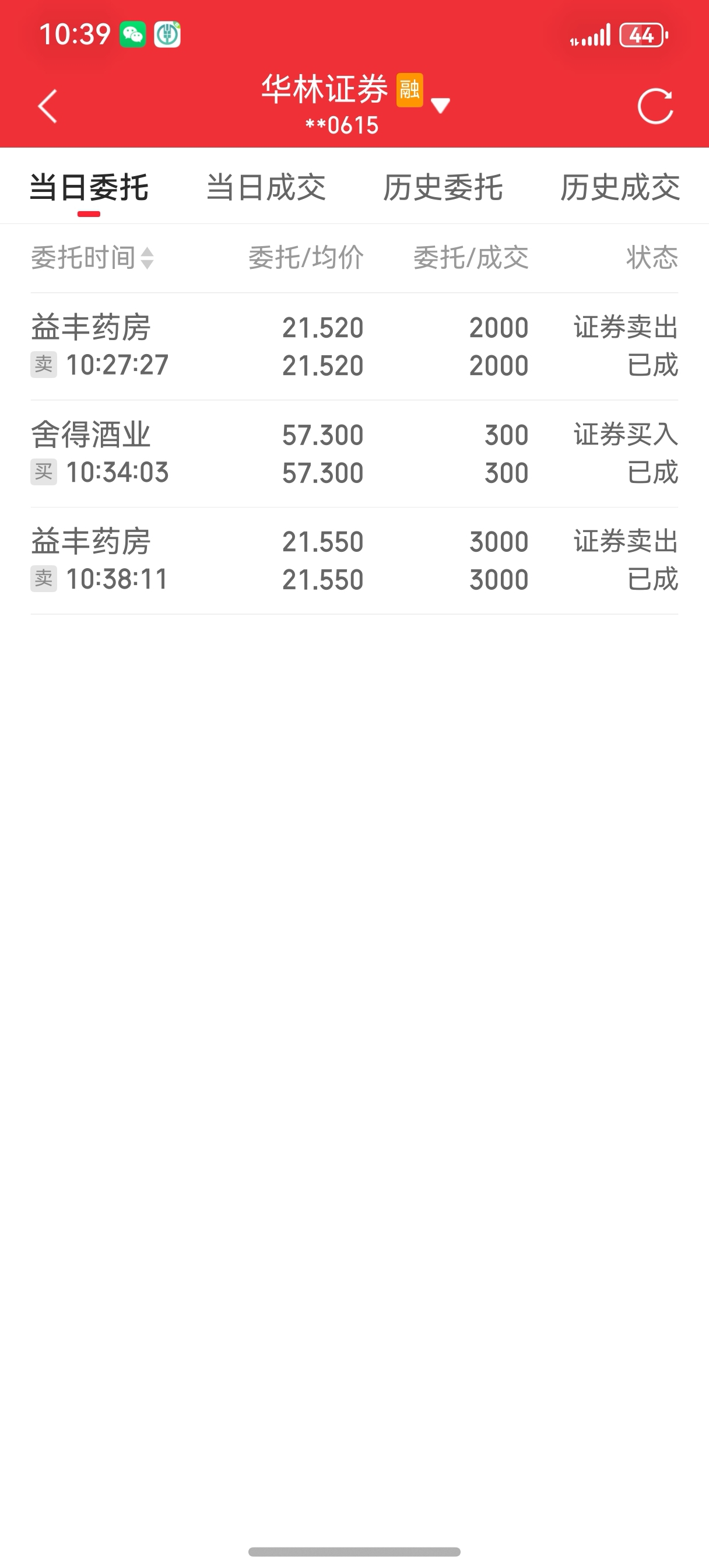Viewport: 709px width, 1568px height.
Task: Select the 当日委托 tab
Action: [89, 187]
